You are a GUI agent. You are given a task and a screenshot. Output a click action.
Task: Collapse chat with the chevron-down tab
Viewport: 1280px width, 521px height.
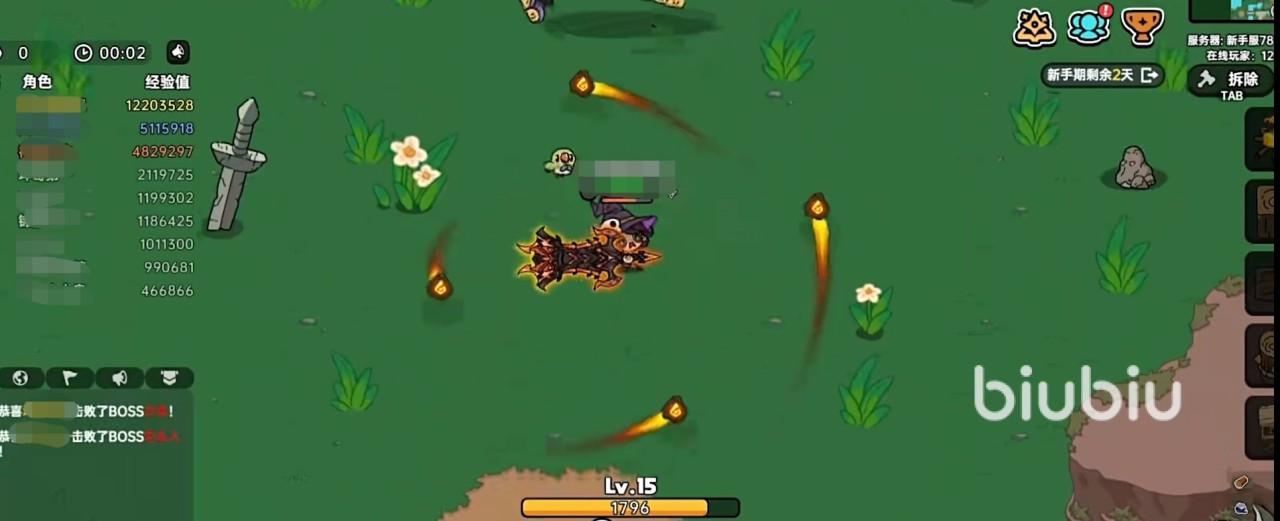[169, 378]
